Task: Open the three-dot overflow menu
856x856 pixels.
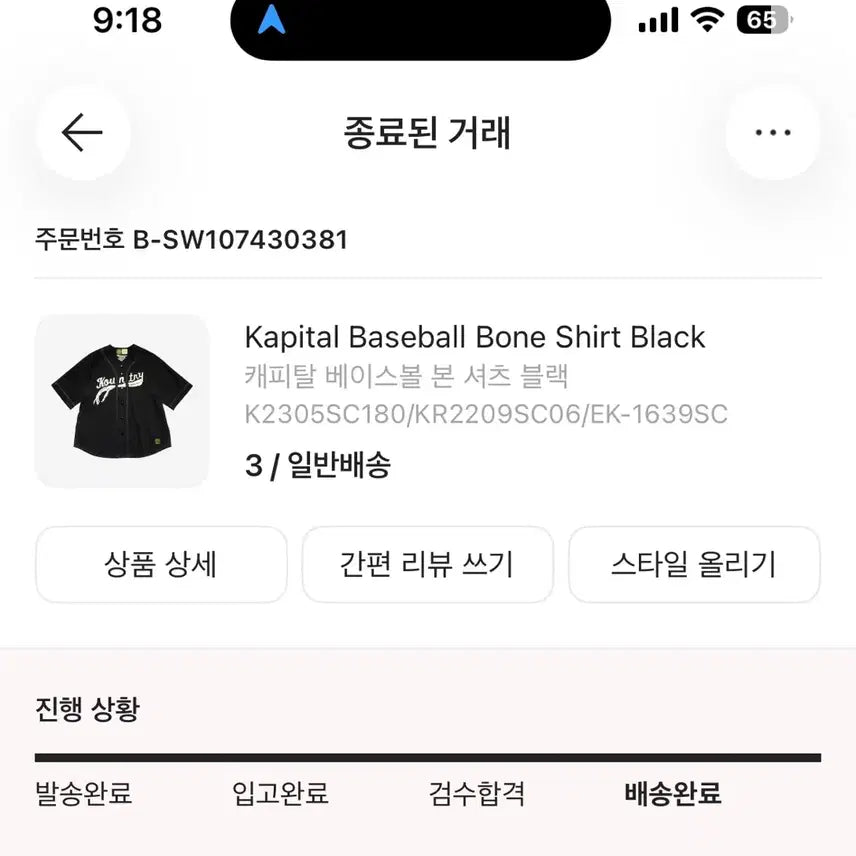Action: (x=772, y=132)
